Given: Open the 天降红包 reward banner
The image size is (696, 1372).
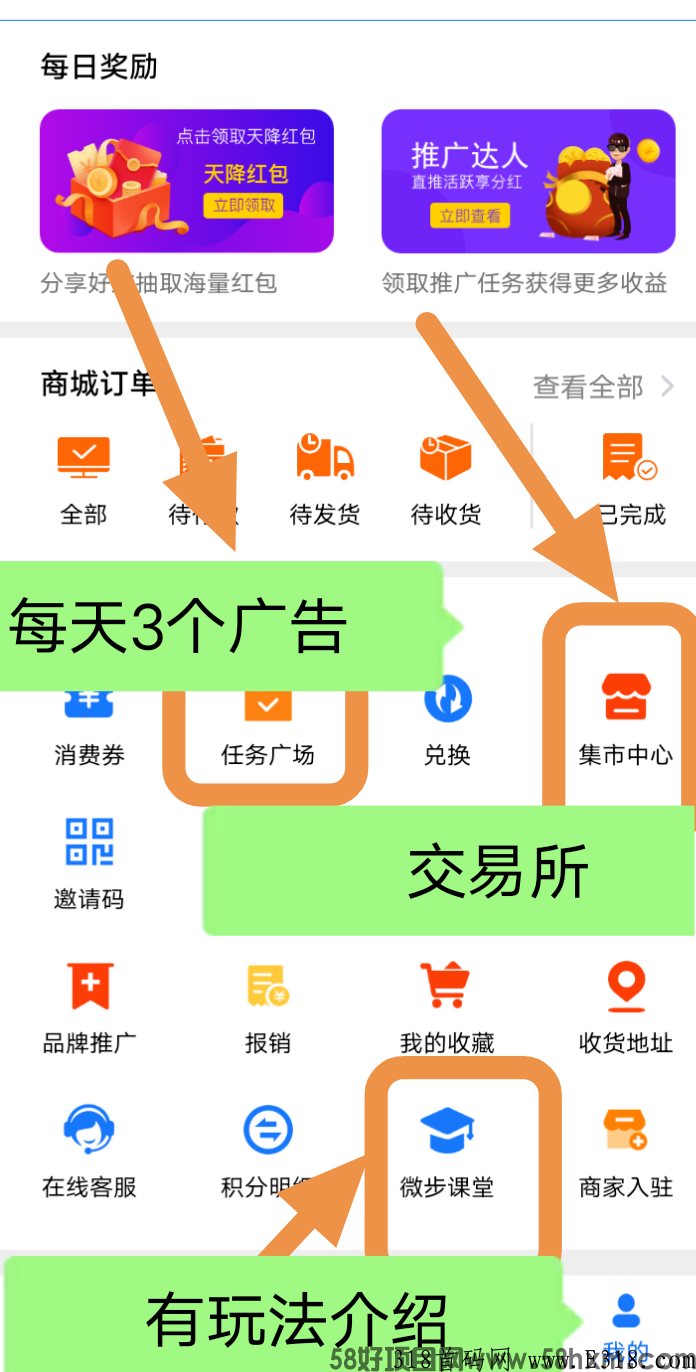Looking at the screenshot, I should pyautogui.click(x=186, y=180).
